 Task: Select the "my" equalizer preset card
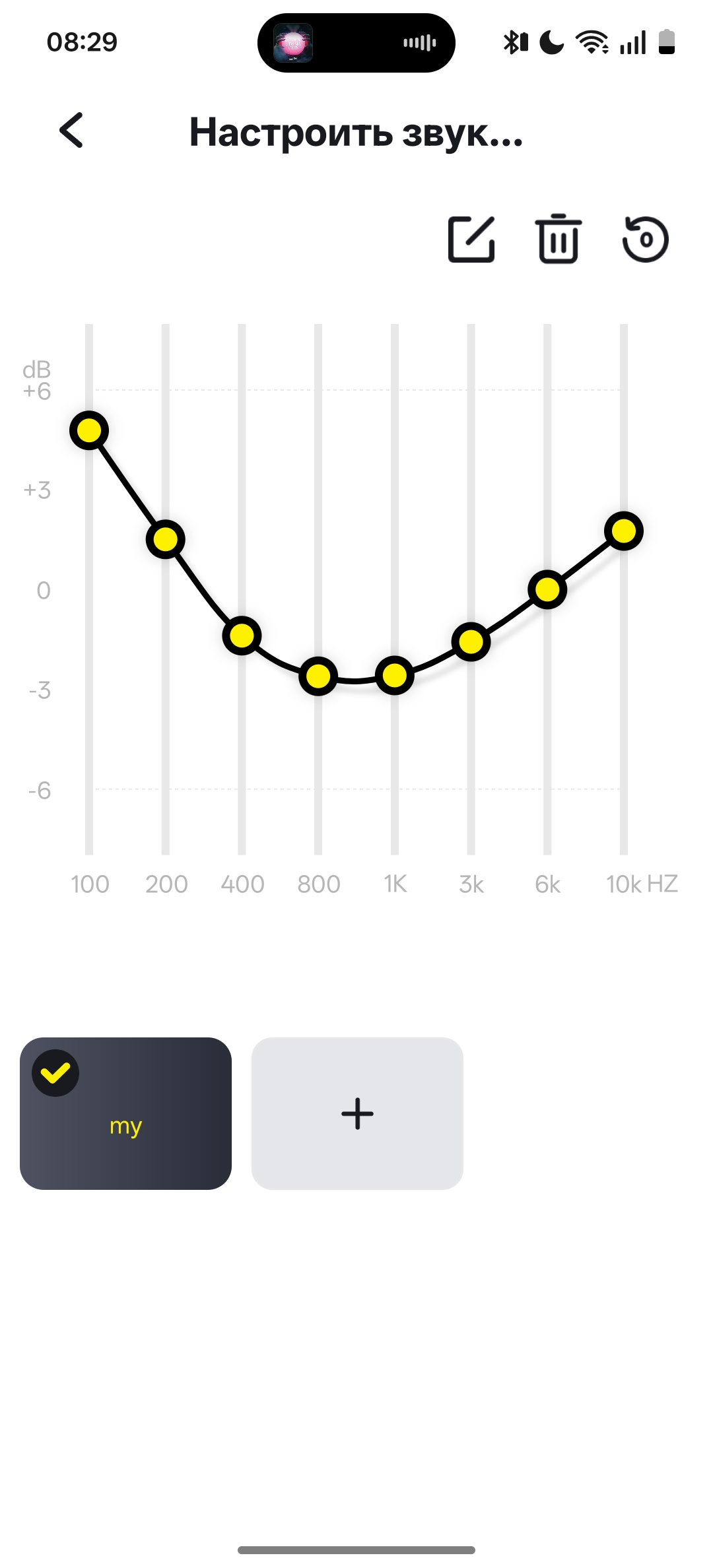(125, 1113)
